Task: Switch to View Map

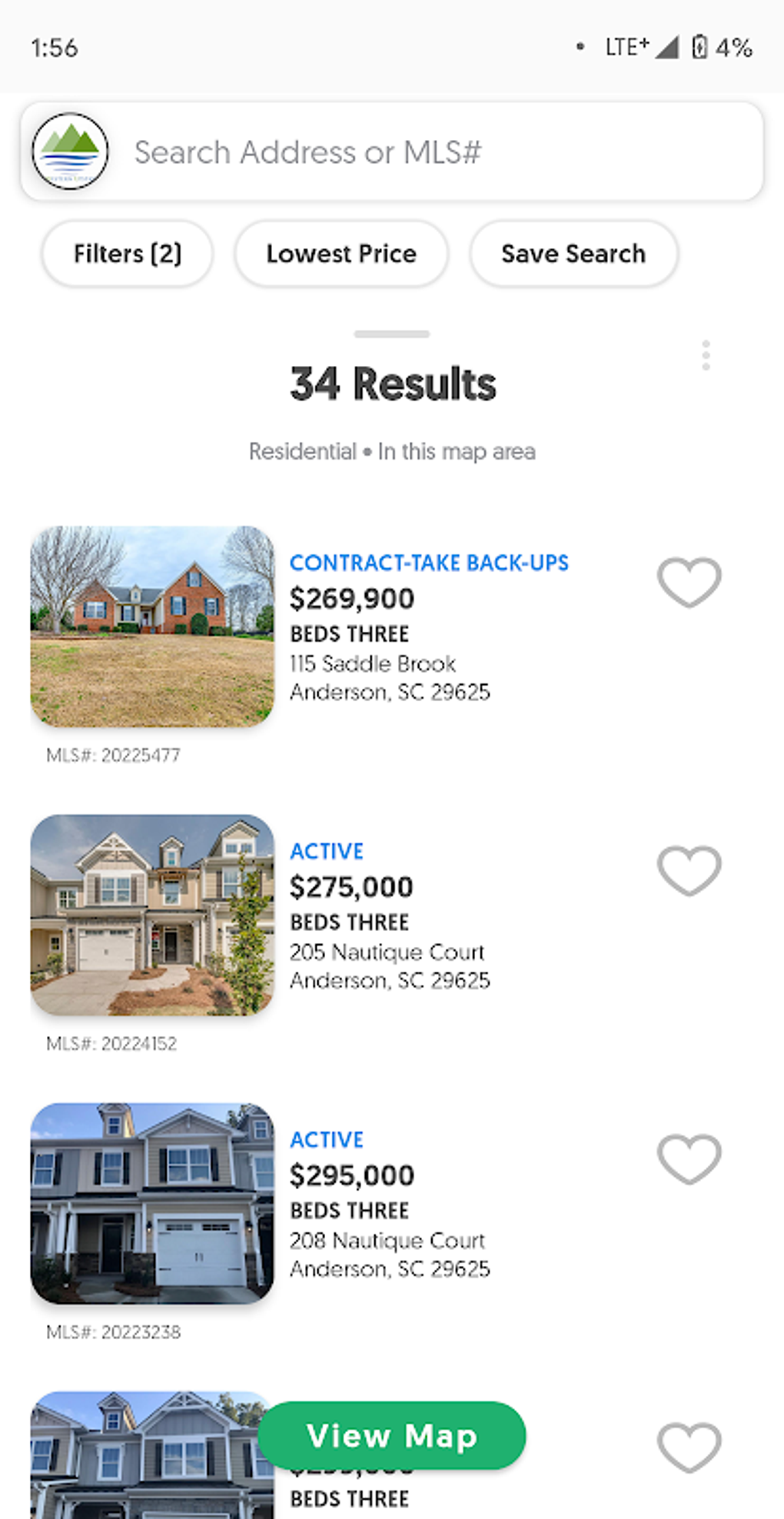Action: click(392, 1435)
